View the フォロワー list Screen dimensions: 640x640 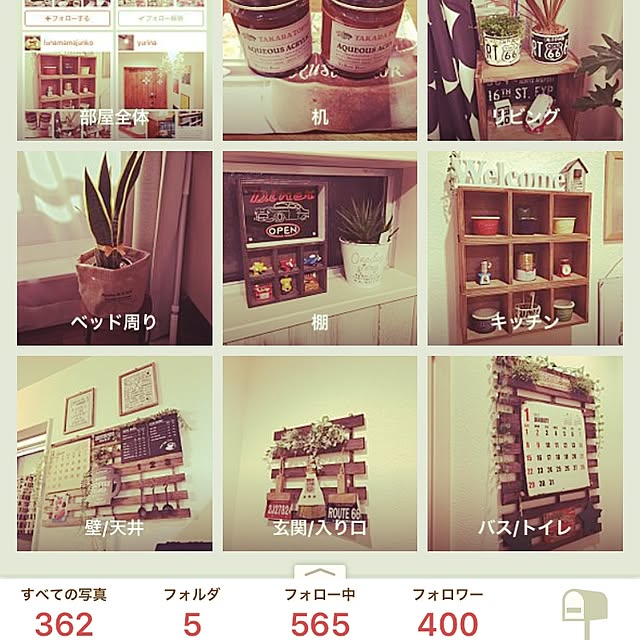[447, 612]
